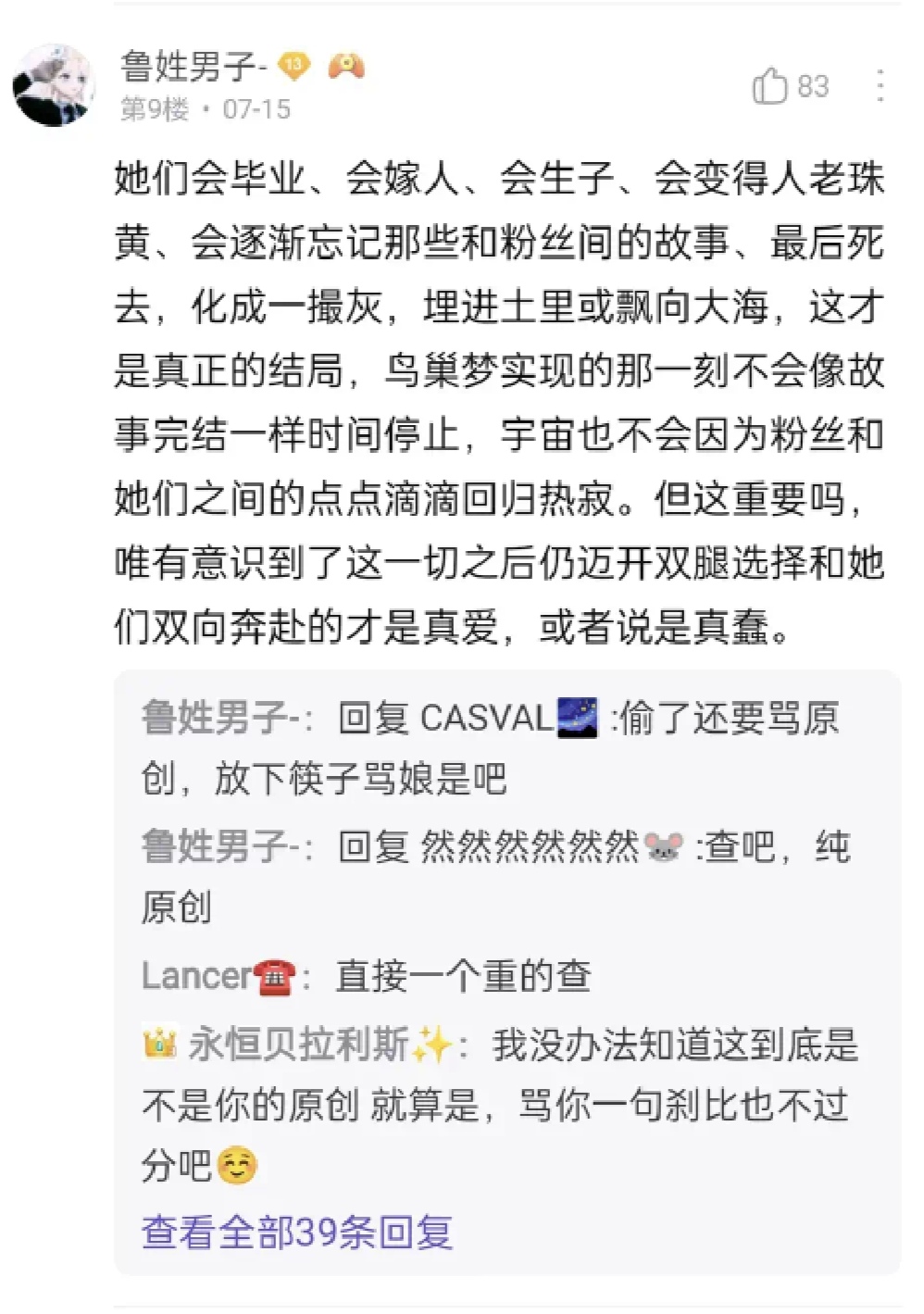Open the three-dot overflow menu
Viewport: 924px width, 1314px height.
[x=880, y=86]
